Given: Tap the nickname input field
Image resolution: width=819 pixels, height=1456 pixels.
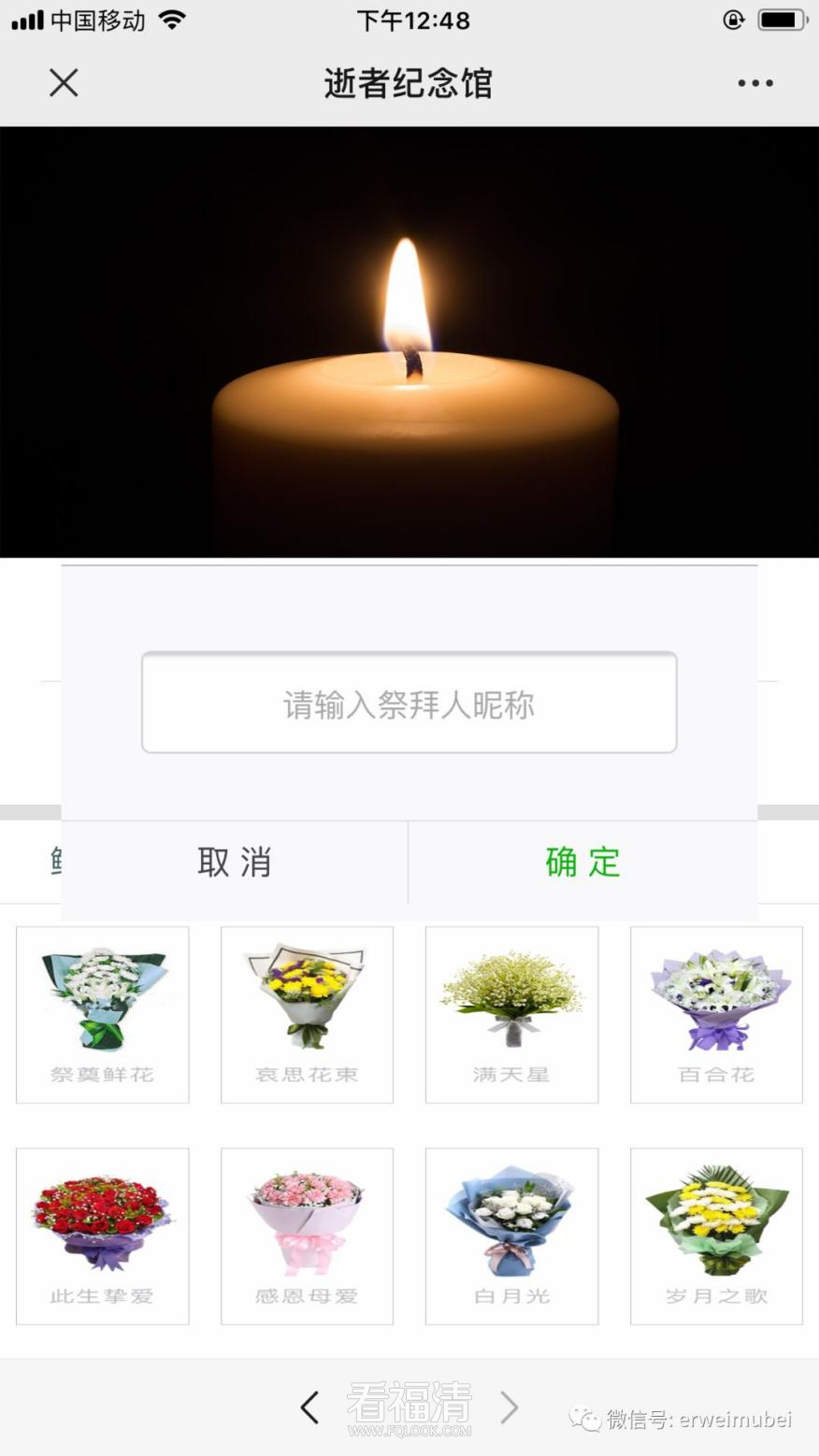Looking at the screenshot, I should point(409,703).
